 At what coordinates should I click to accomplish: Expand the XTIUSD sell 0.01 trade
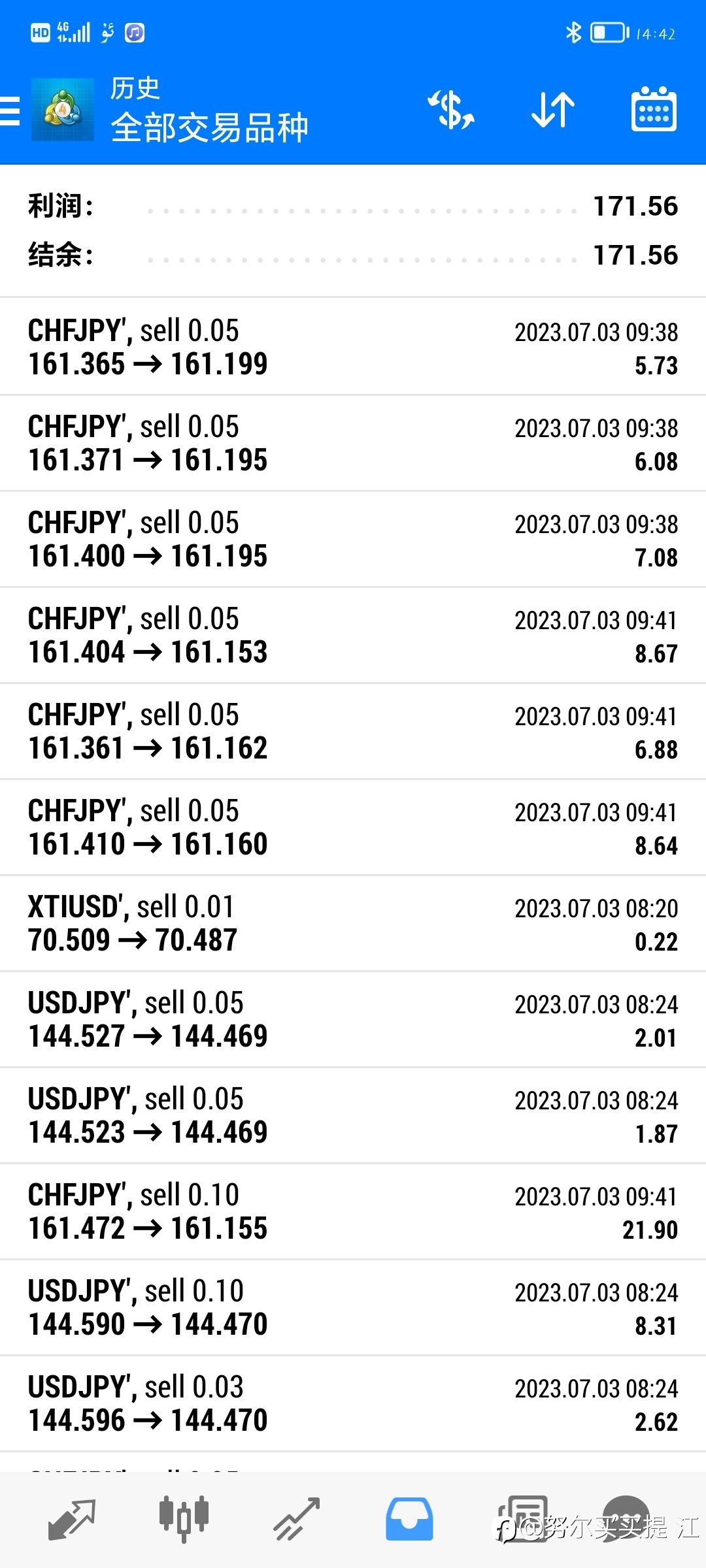coord(353,923)
